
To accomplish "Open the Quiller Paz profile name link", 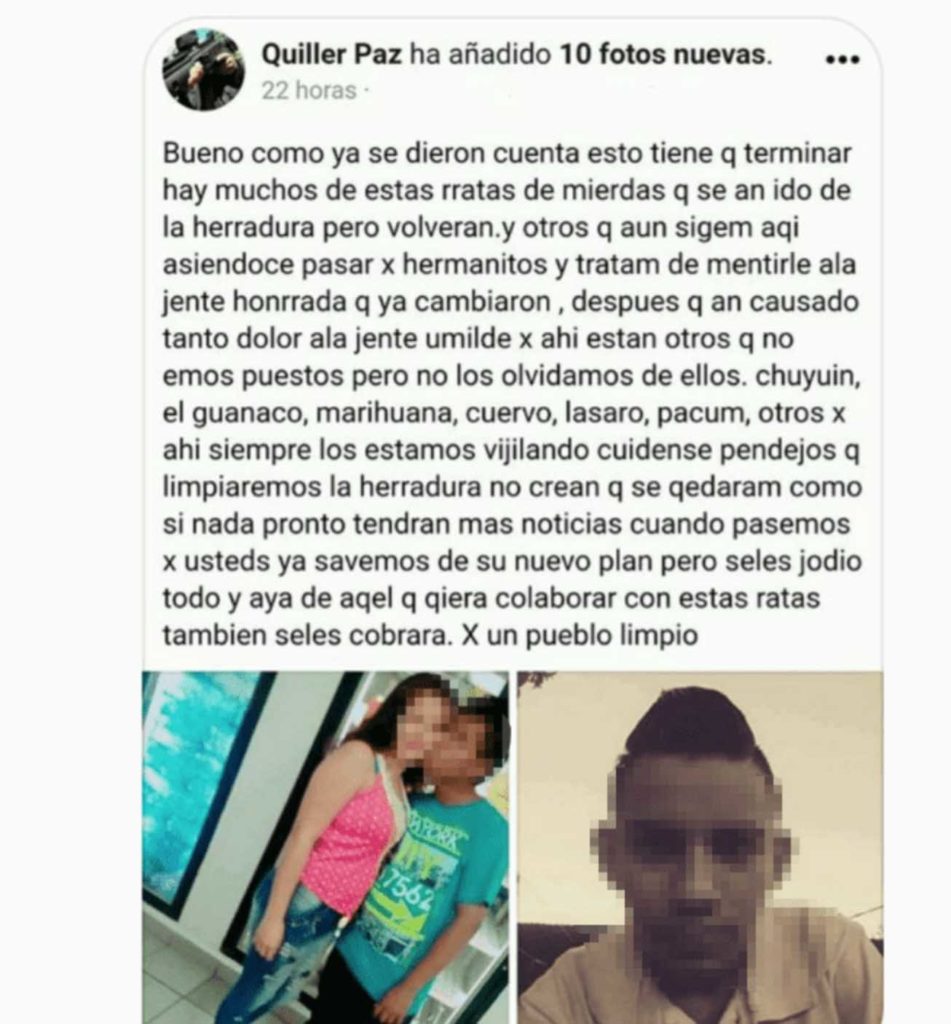I will coord(331,54).
